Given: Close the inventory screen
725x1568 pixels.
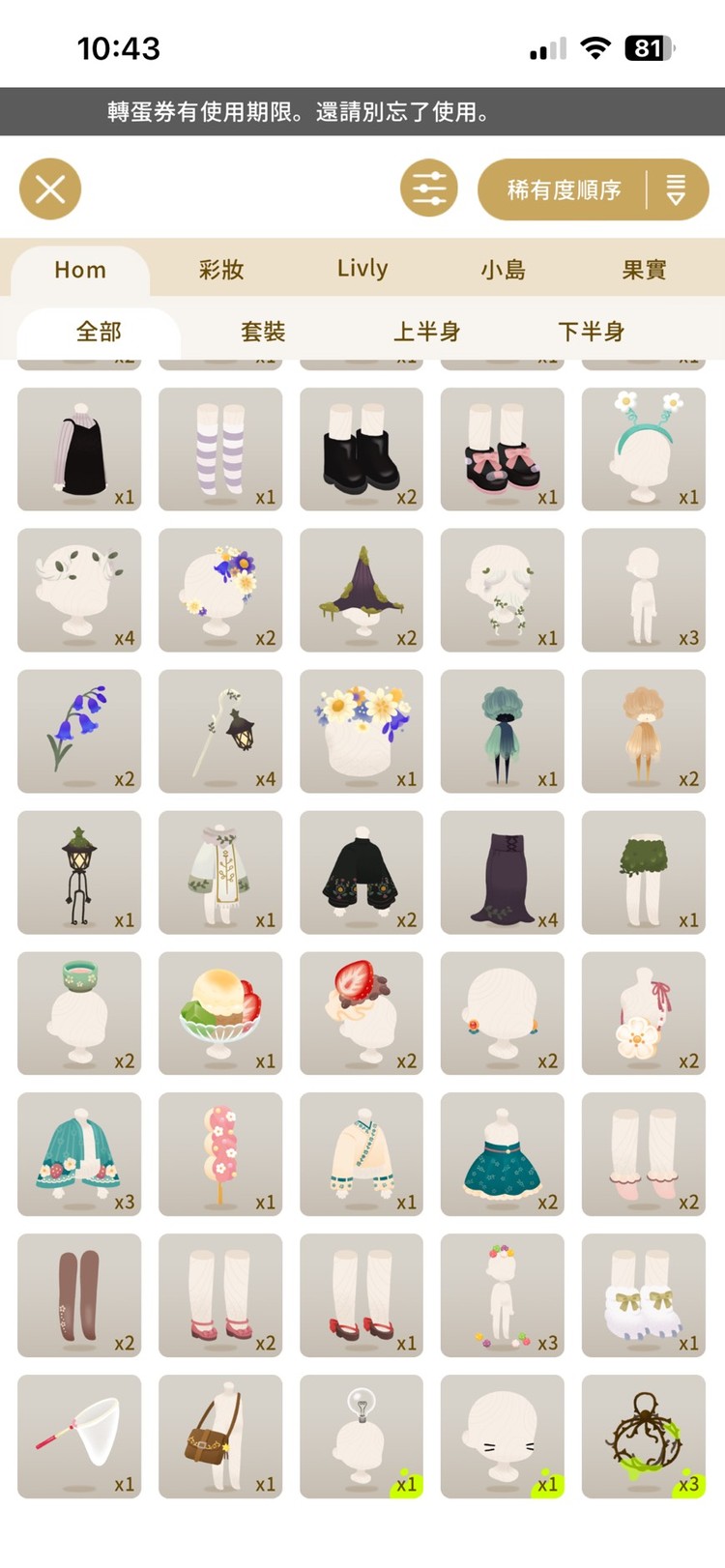Looking at the screenshot, I should pyautogui.click(x=50, y=189).
